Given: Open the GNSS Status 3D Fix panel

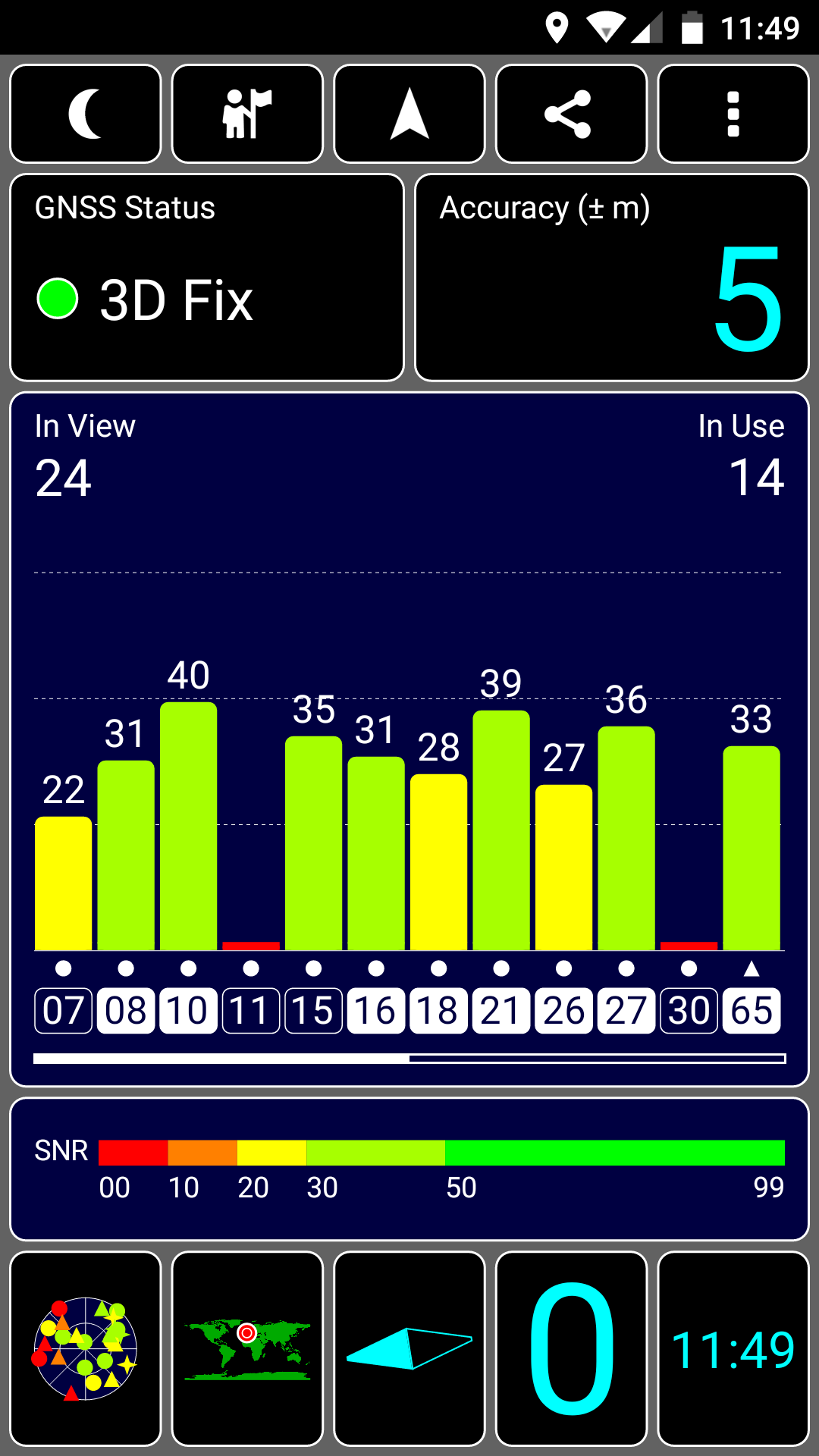Looking at the screenshot, I should pos(207,278).
